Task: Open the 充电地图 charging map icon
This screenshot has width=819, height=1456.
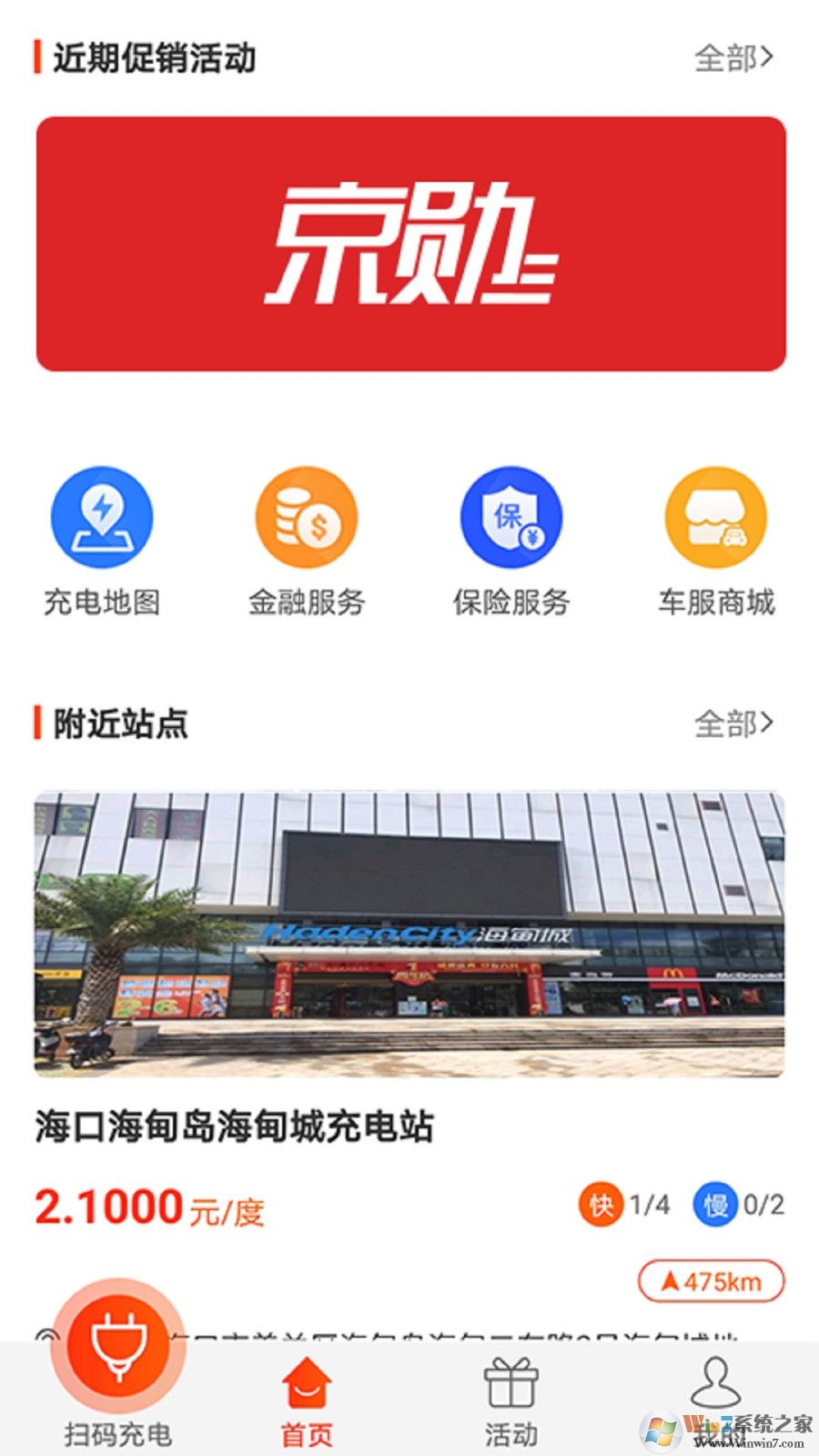Action: (100, 519)
